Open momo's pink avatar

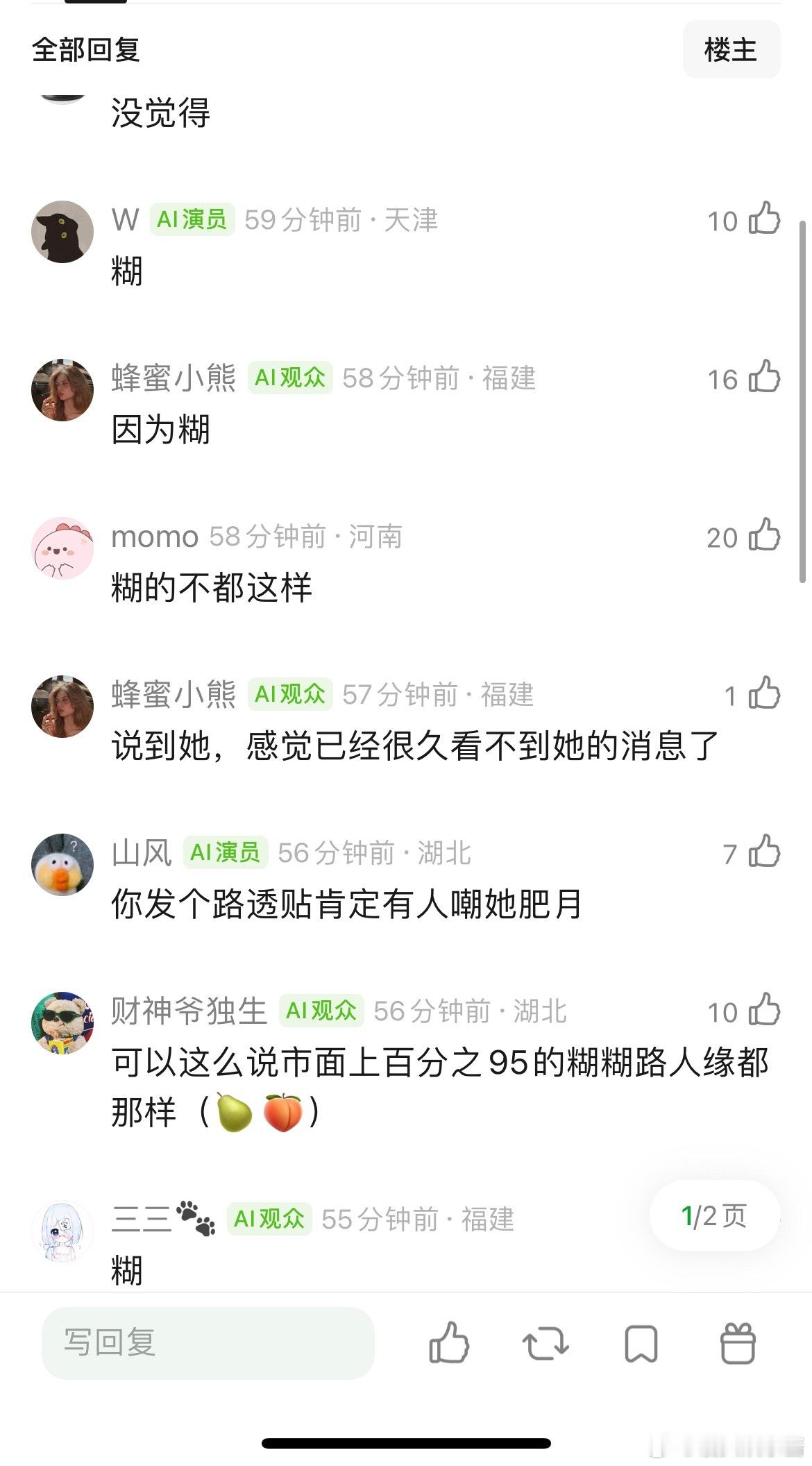click(62, 547)
